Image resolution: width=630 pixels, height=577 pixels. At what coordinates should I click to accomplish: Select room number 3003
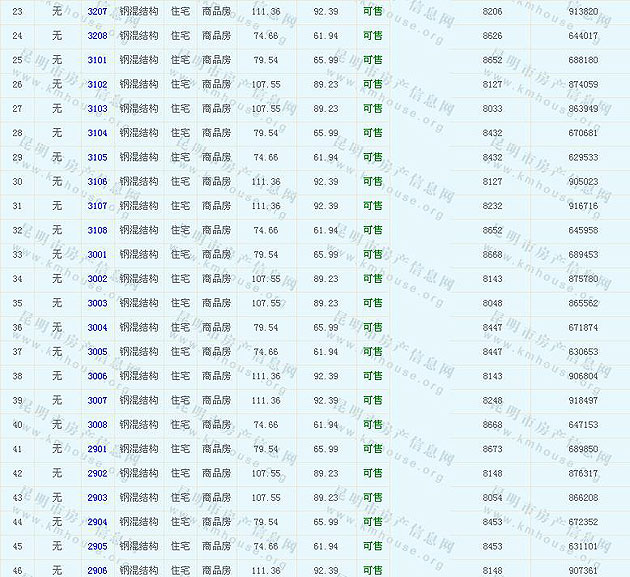97,304
